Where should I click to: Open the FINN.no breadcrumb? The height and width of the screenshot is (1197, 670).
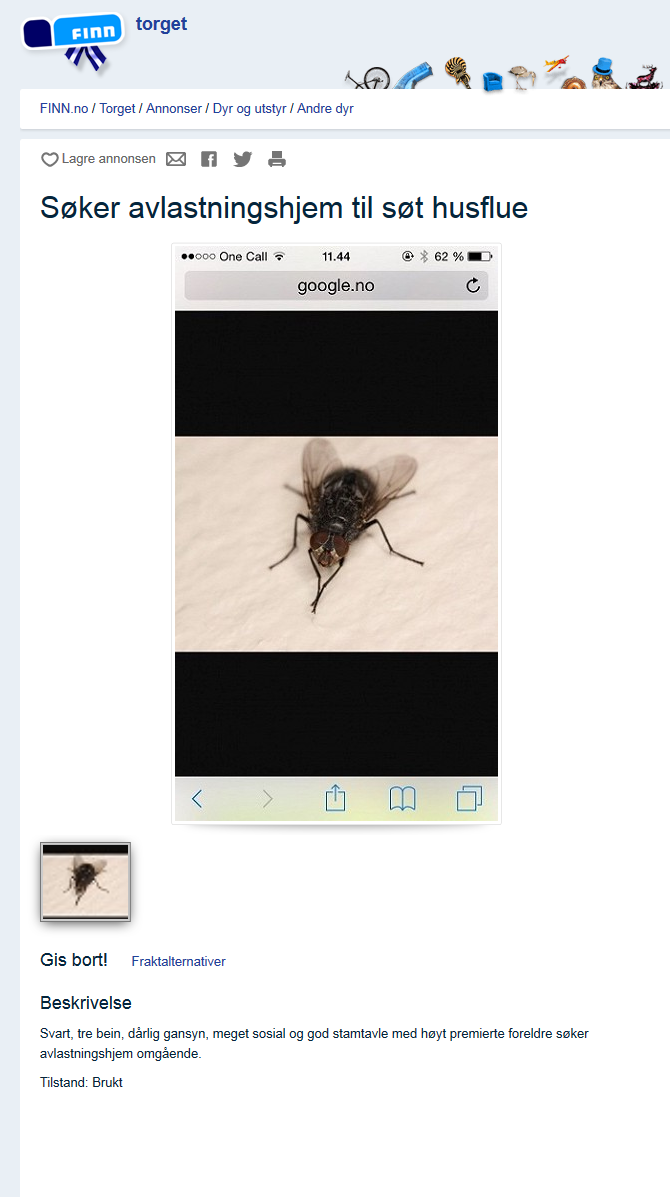[x=64, y=109]
